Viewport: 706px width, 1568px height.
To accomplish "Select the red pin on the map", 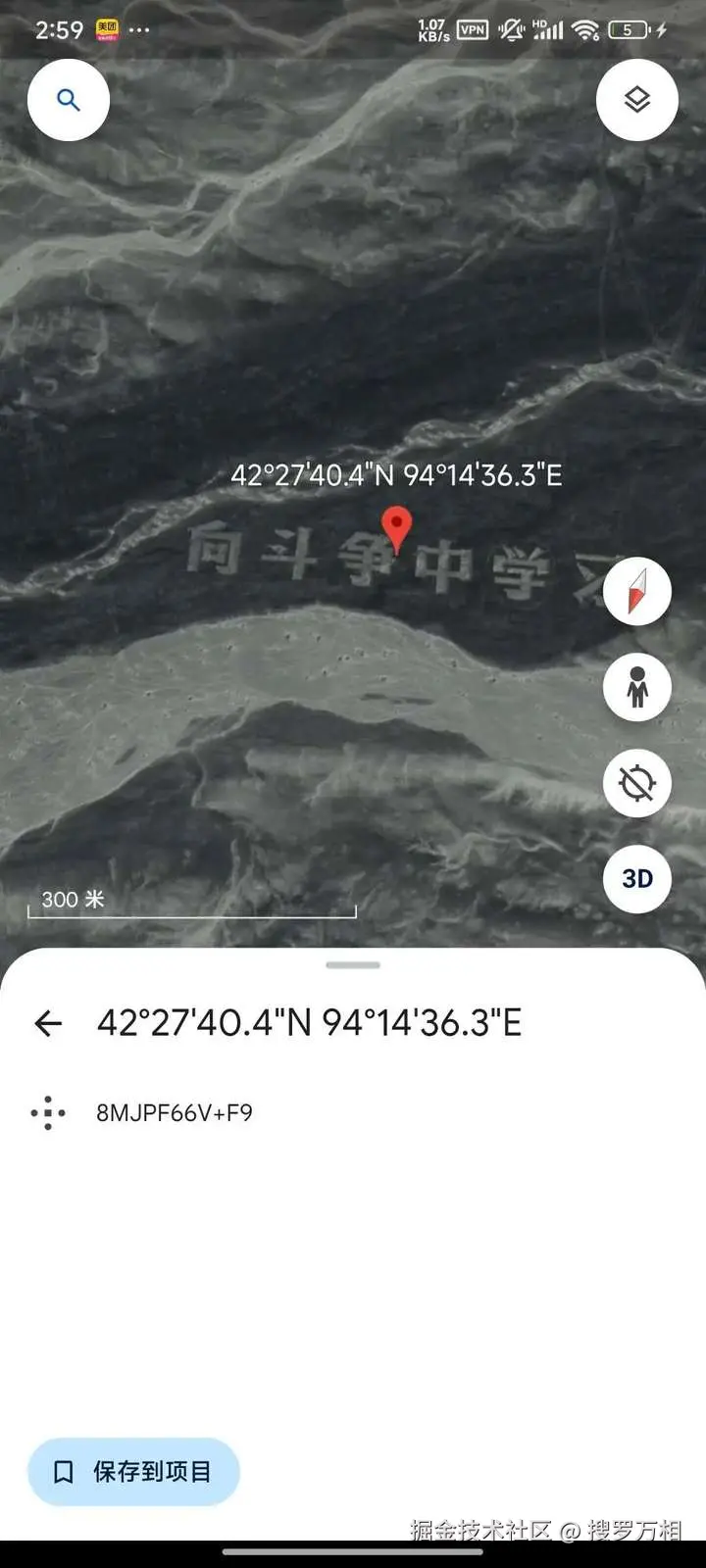I will [x=396, y=527].
